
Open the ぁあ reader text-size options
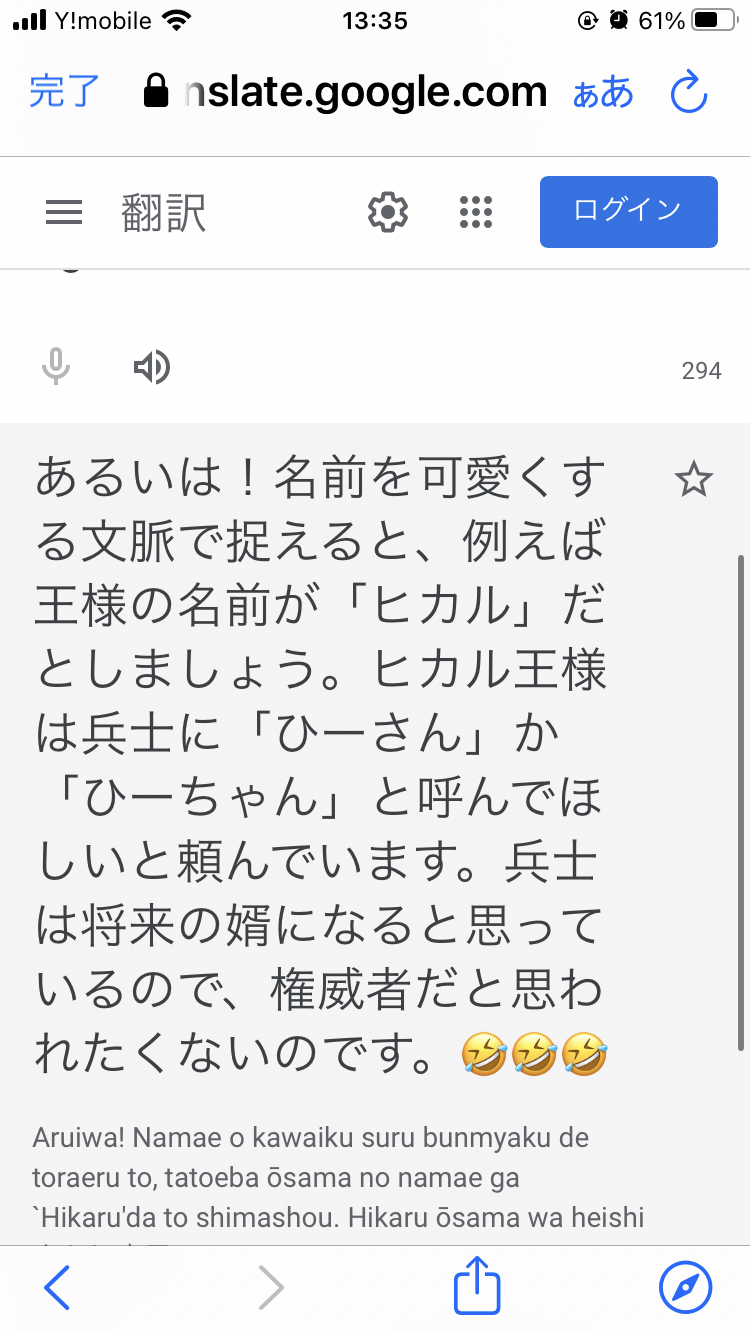tap(603, 93)
